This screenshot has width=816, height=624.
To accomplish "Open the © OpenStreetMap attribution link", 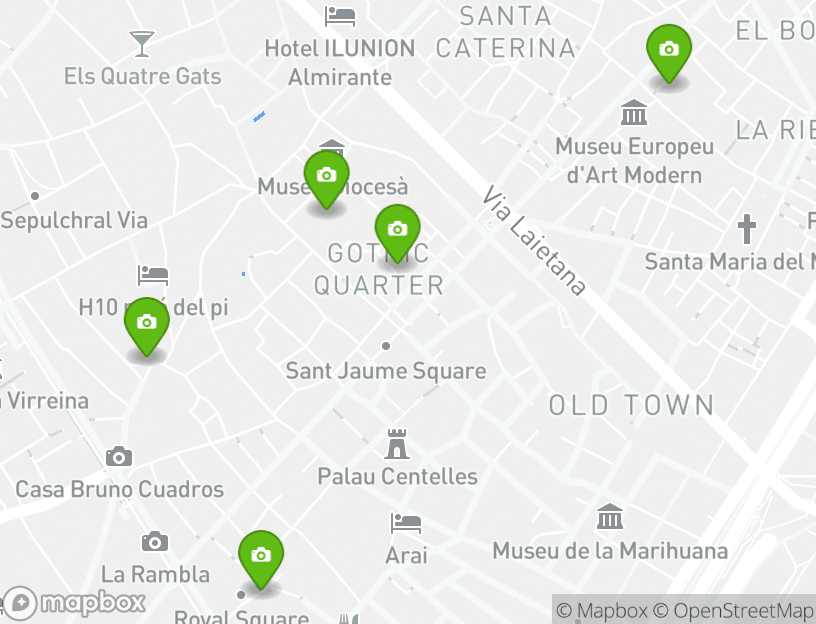I will pos(733,610).
